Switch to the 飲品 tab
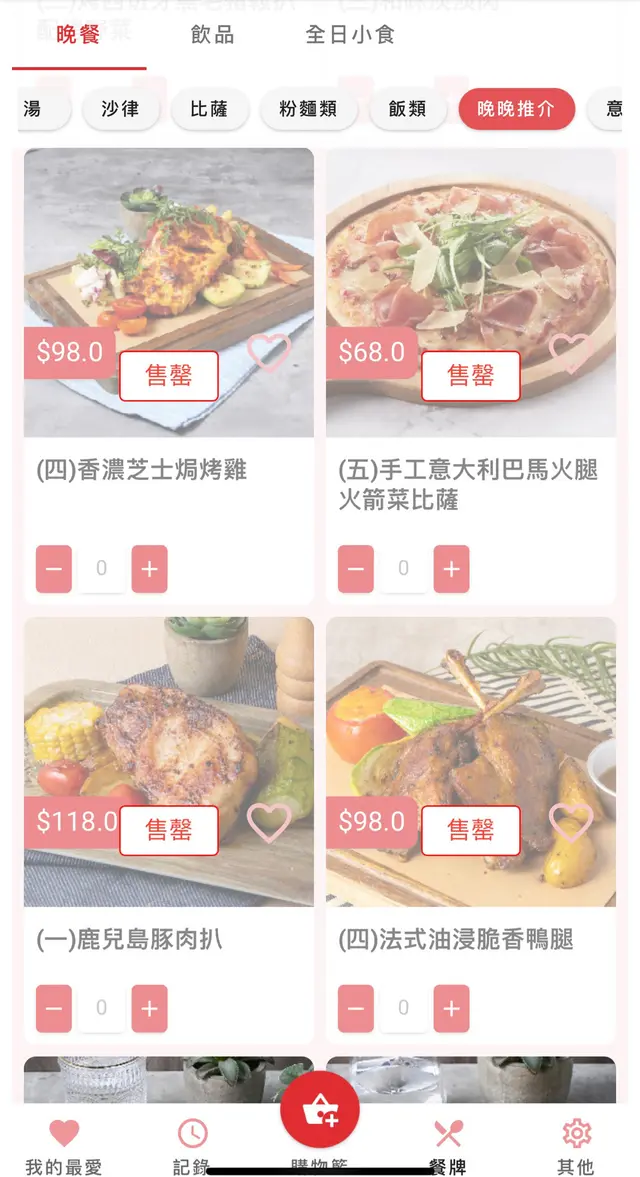This screenshot has height=1177, width=640. tap(212, 35)
